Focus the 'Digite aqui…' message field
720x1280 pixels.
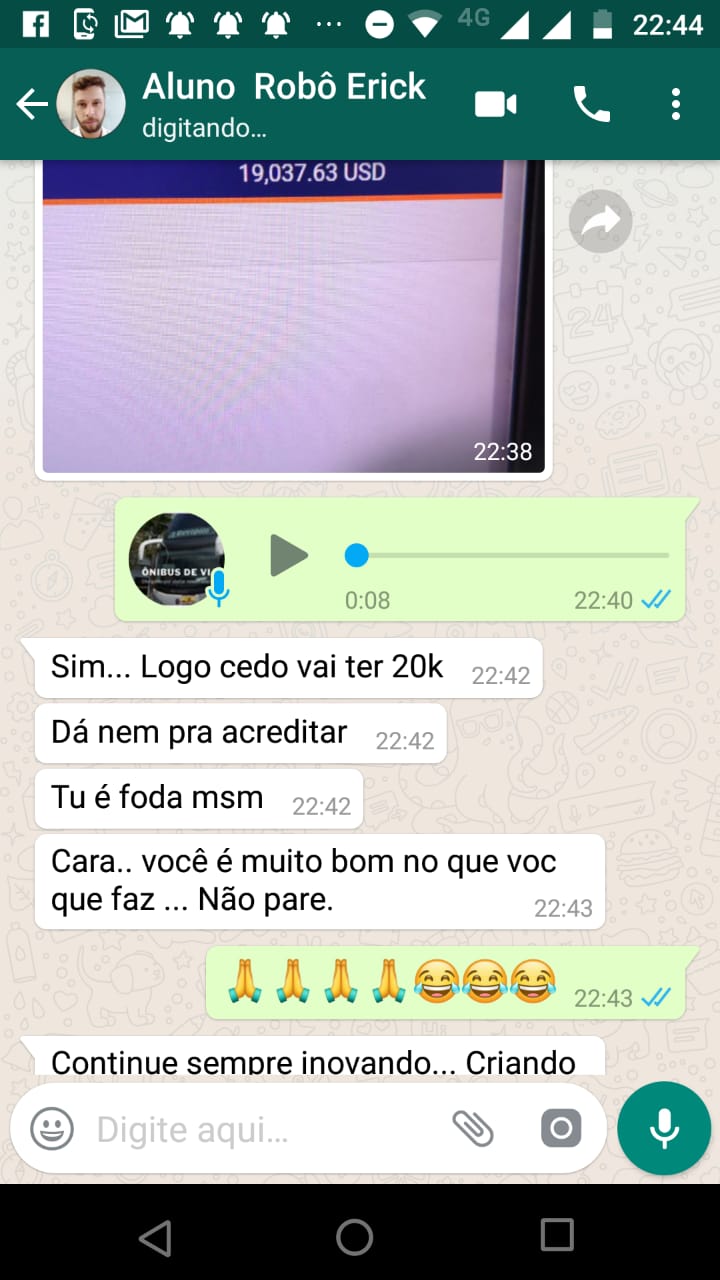click(x=260, y=1130)
